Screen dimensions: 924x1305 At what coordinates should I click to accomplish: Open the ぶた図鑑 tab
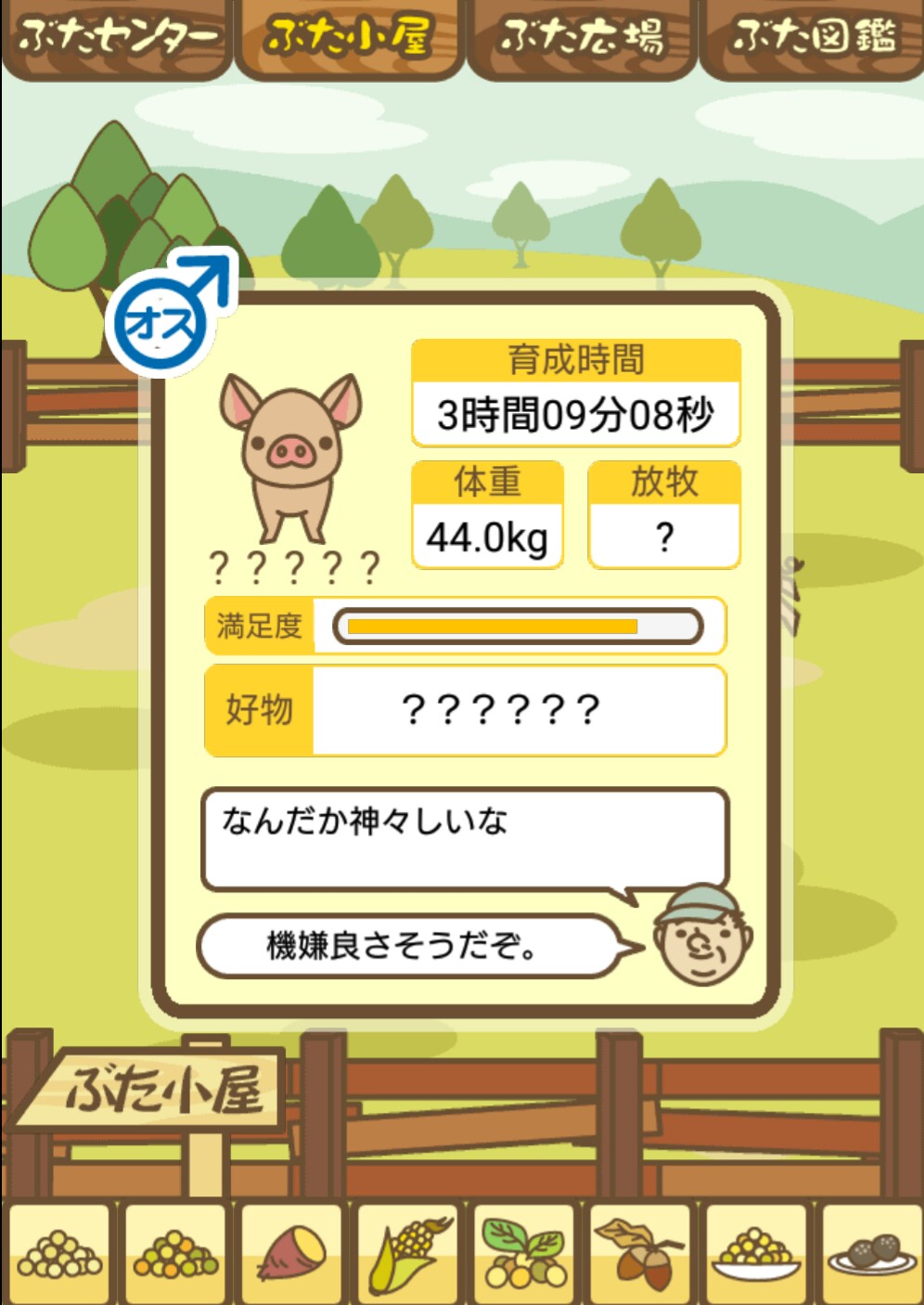(813, 37)
